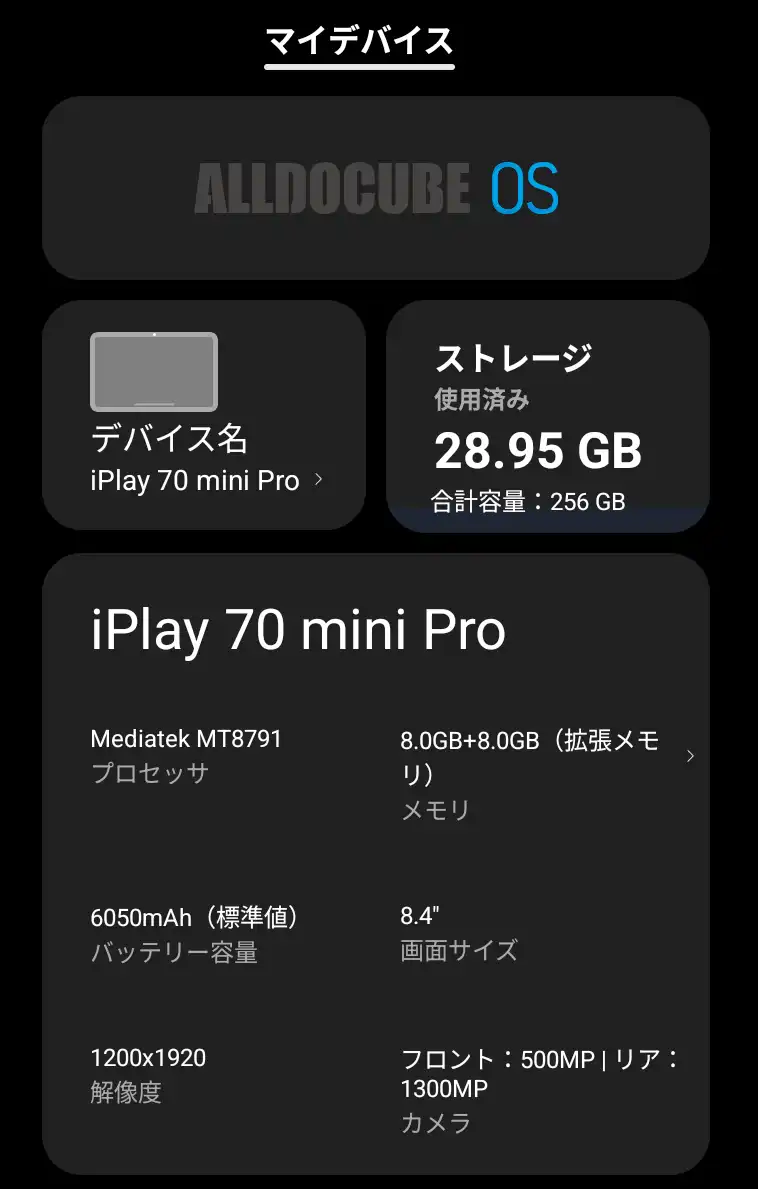Tap the ALLDOCUBE OS logo banner

378,188
